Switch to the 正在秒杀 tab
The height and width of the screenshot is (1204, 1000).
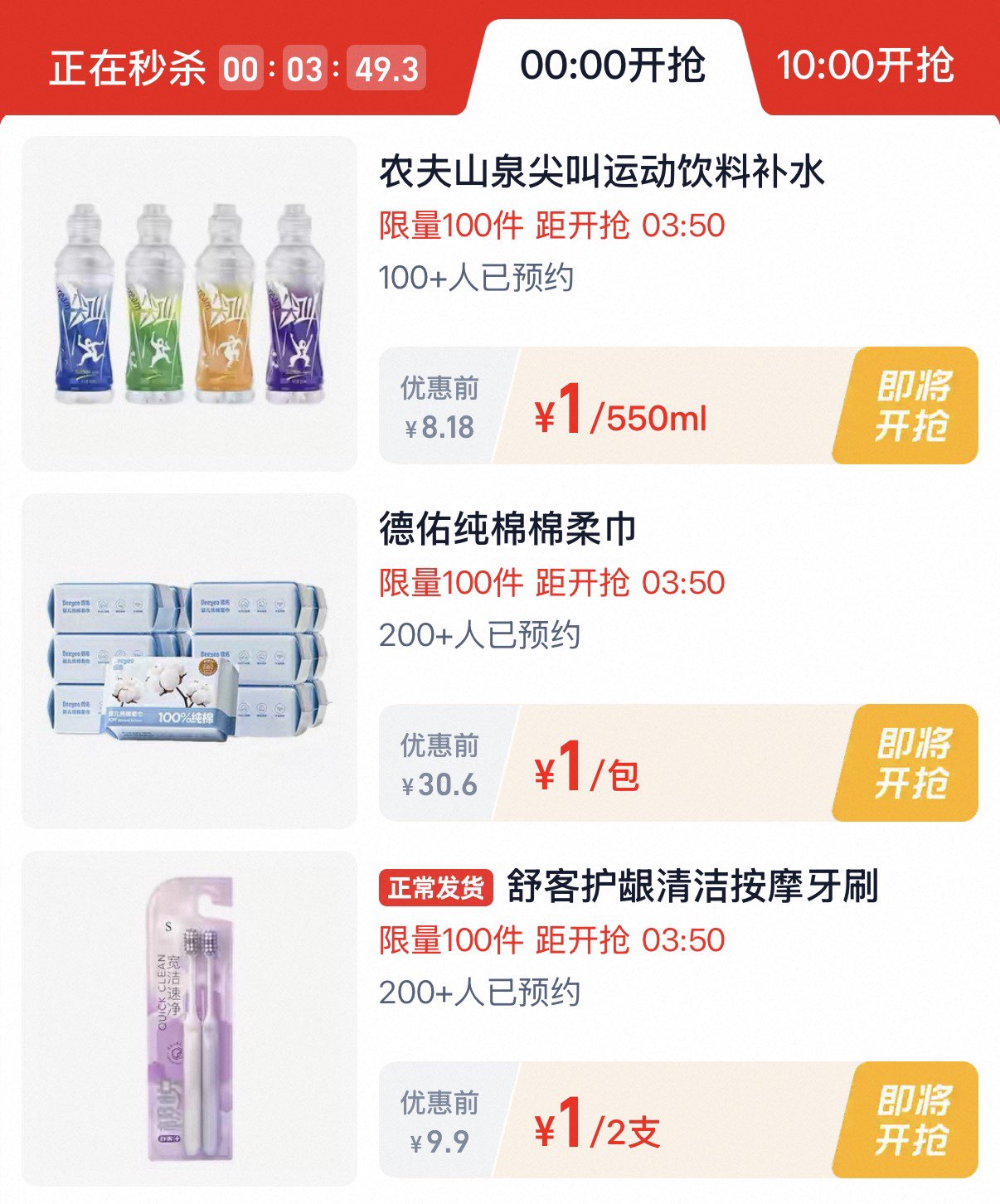click(x=236, y=68)
